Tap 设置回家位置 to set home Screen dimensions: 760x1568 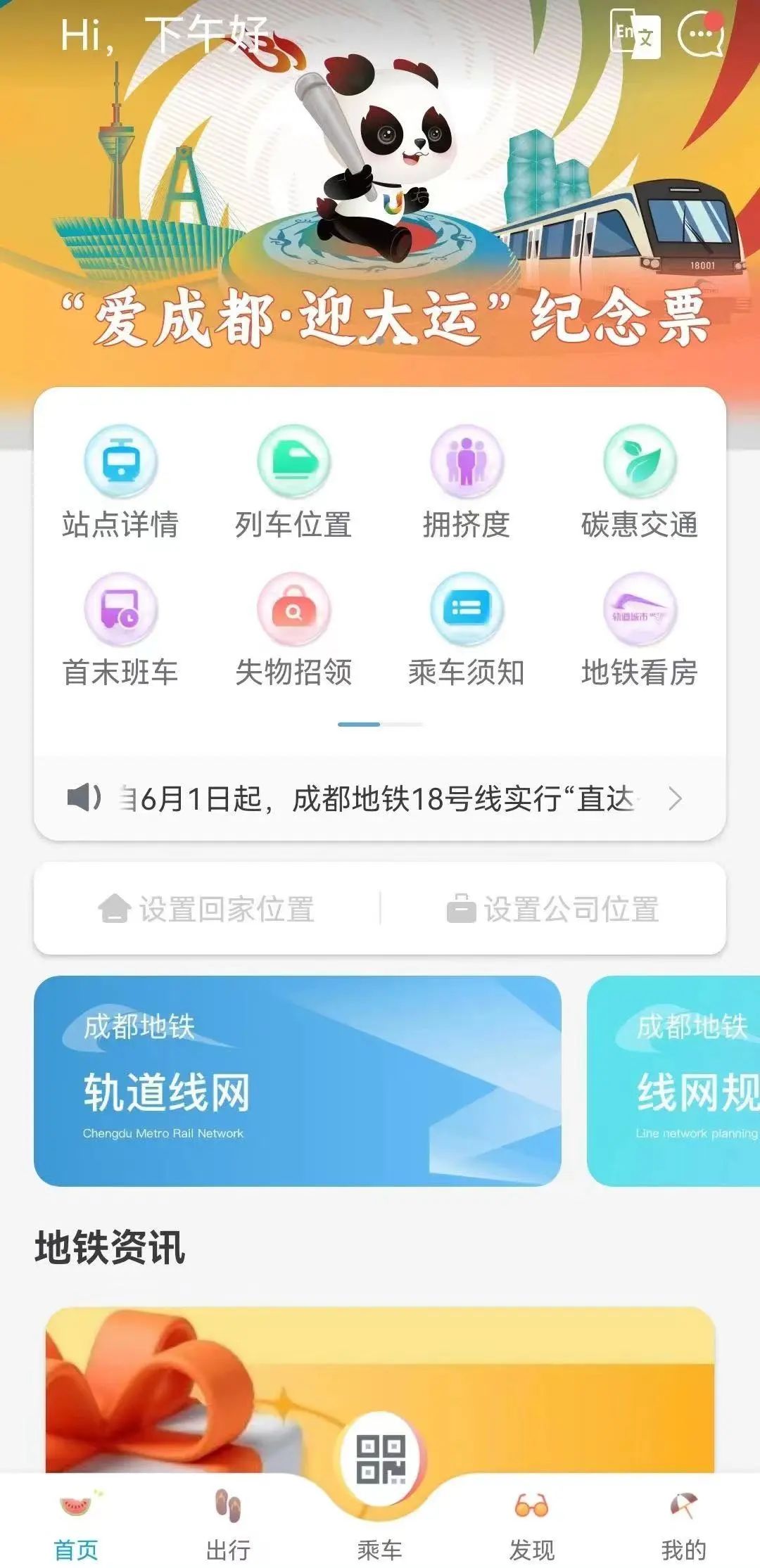(x=207, y=909)
